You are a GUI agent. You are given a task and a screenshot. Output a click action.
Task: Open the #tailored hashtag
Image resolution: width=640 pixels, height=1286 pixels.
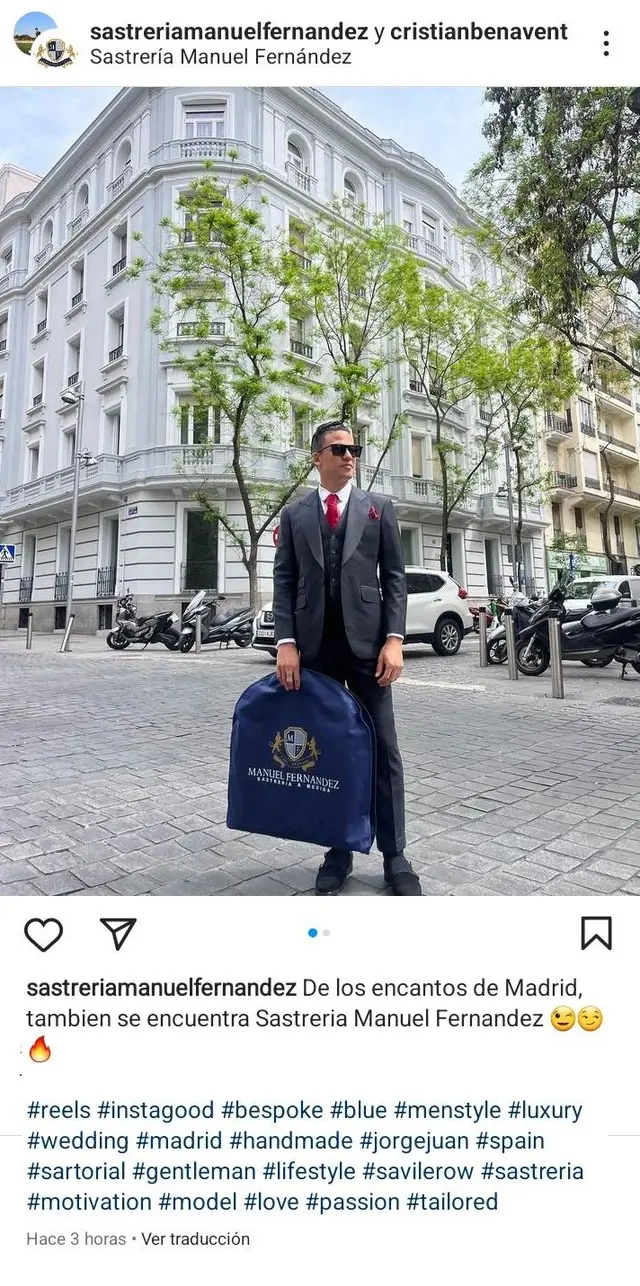click(x=452, y=1202)
